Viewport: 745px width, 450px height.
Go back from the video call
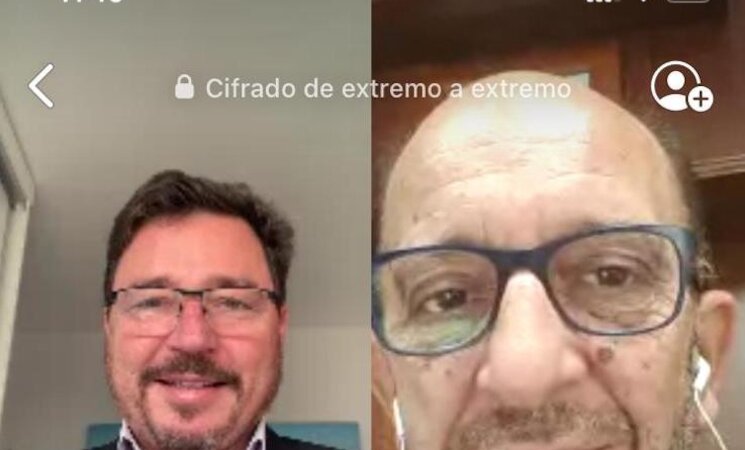click(41, 86)
